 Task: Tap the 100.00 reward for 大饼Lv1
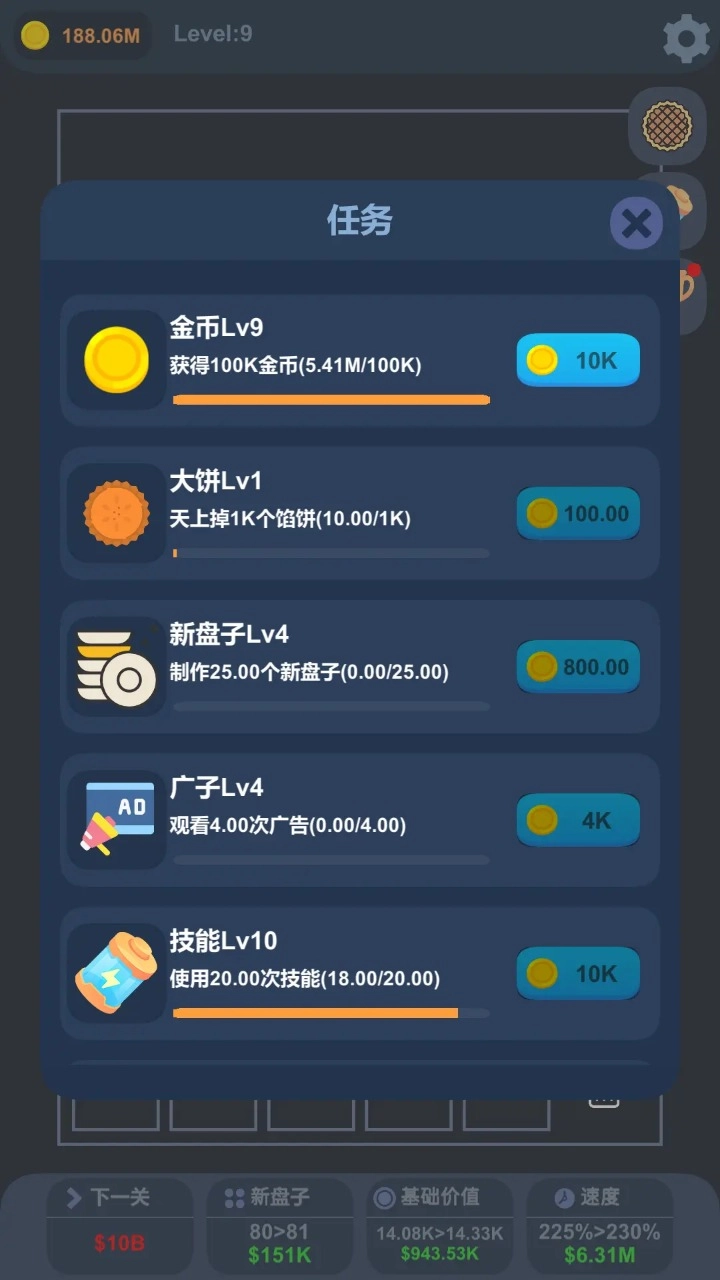pyautogui.click(x=578, y=514)
